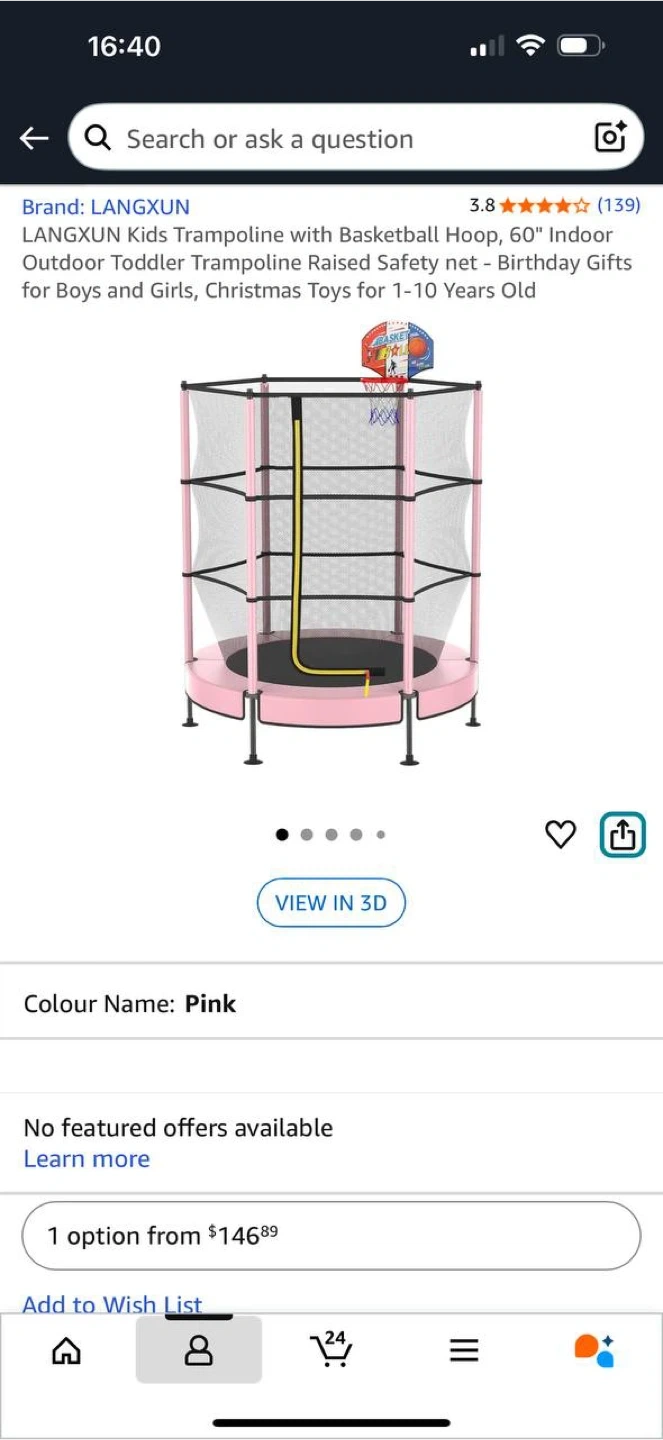Open Learn more about featured offers

[87, 1159]
